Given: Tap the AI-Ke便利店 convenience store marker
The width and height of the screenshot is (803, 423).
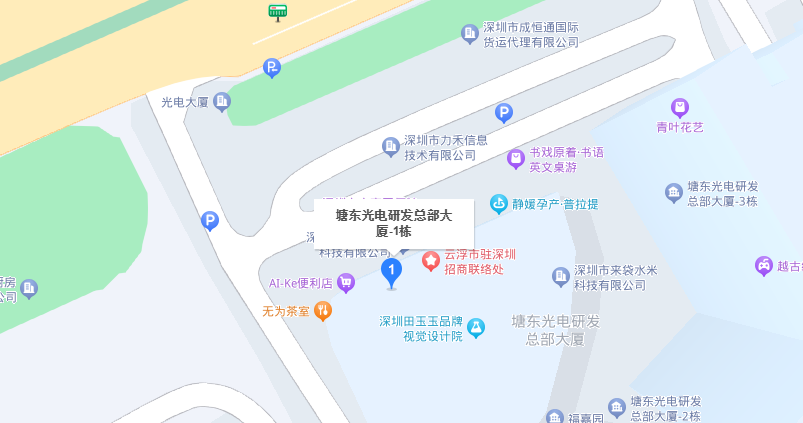Looking at the screenshot, I should [346, 283].
